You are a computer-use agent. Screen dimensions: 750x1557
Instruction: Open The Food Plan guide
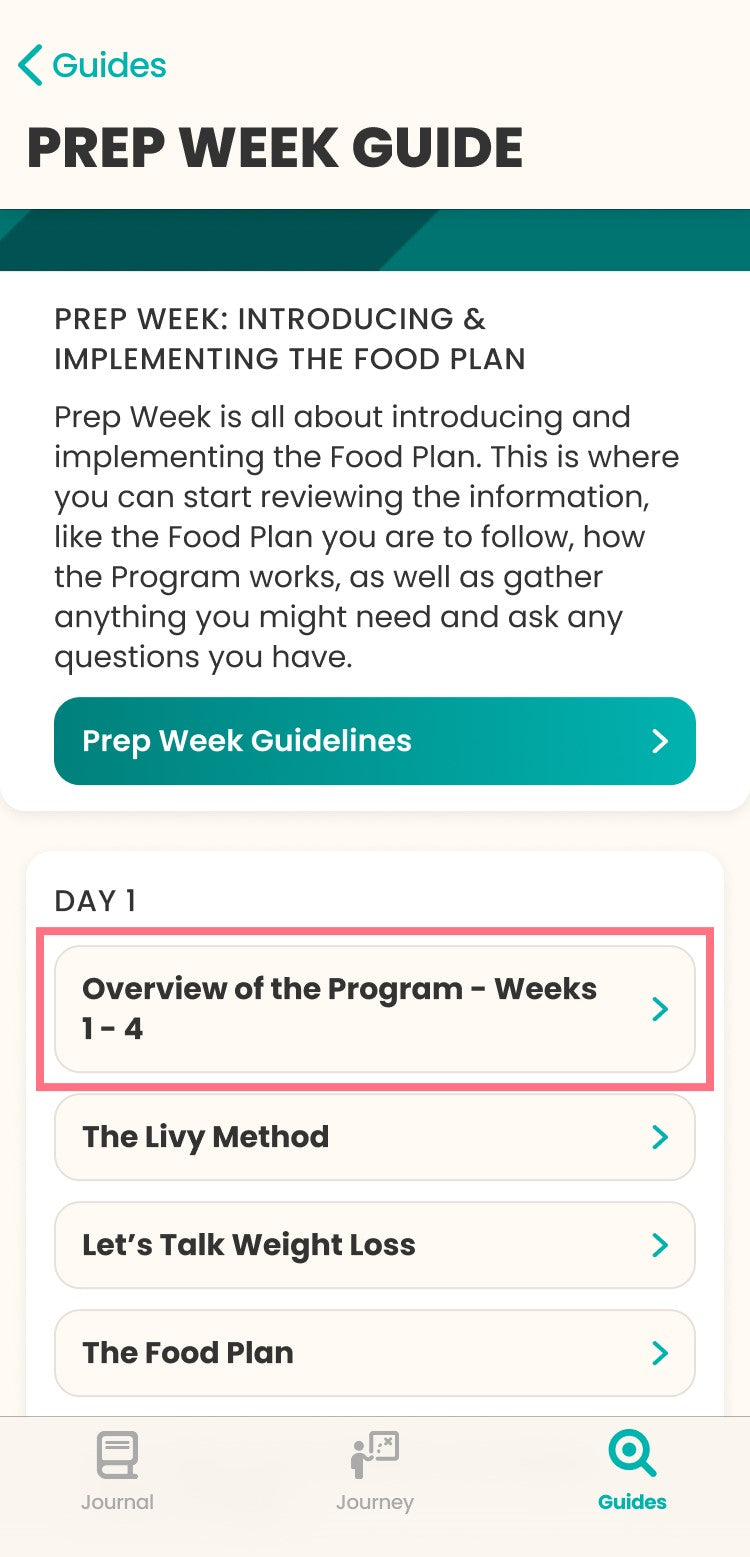pos(374,1353)
